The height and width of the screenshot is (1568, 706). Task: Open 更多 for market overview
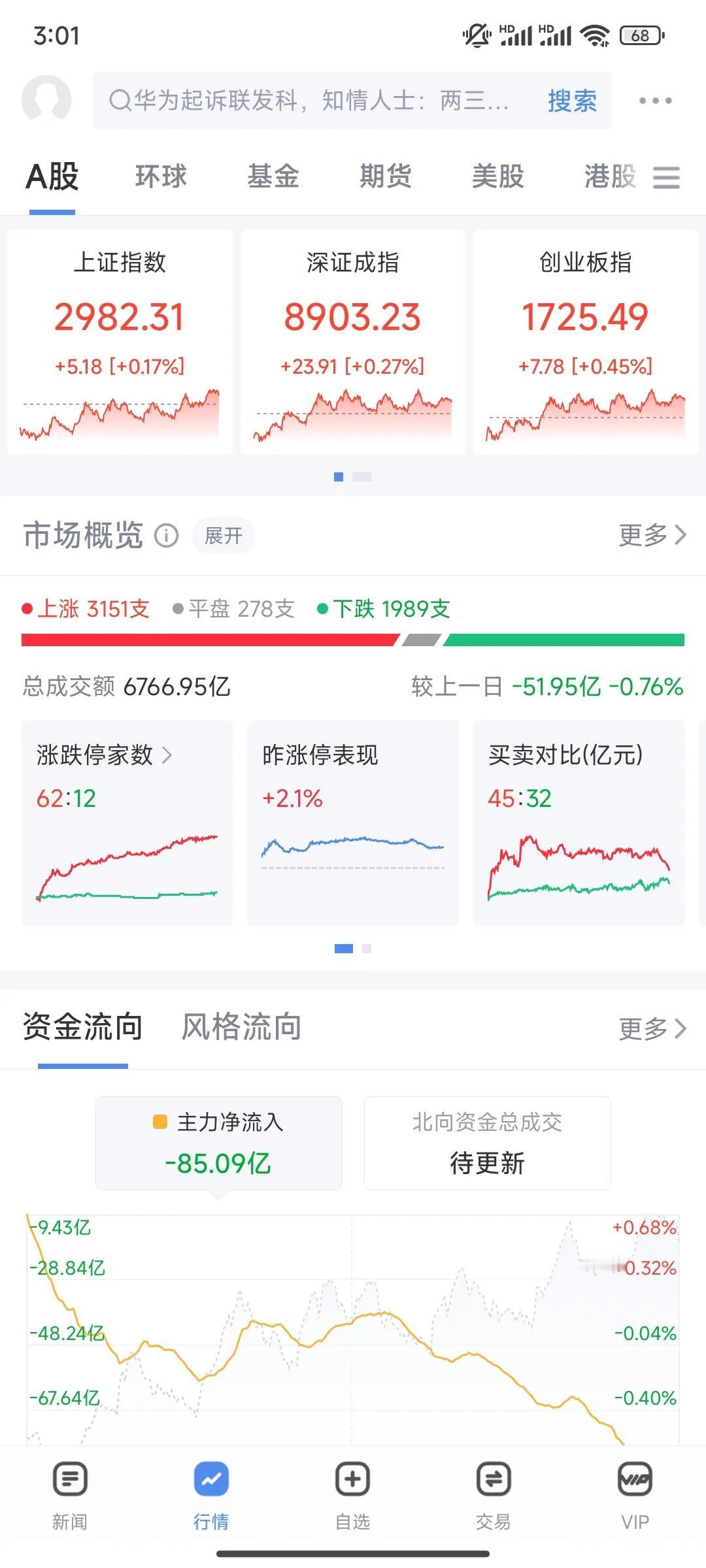click(x=650, y=536)
